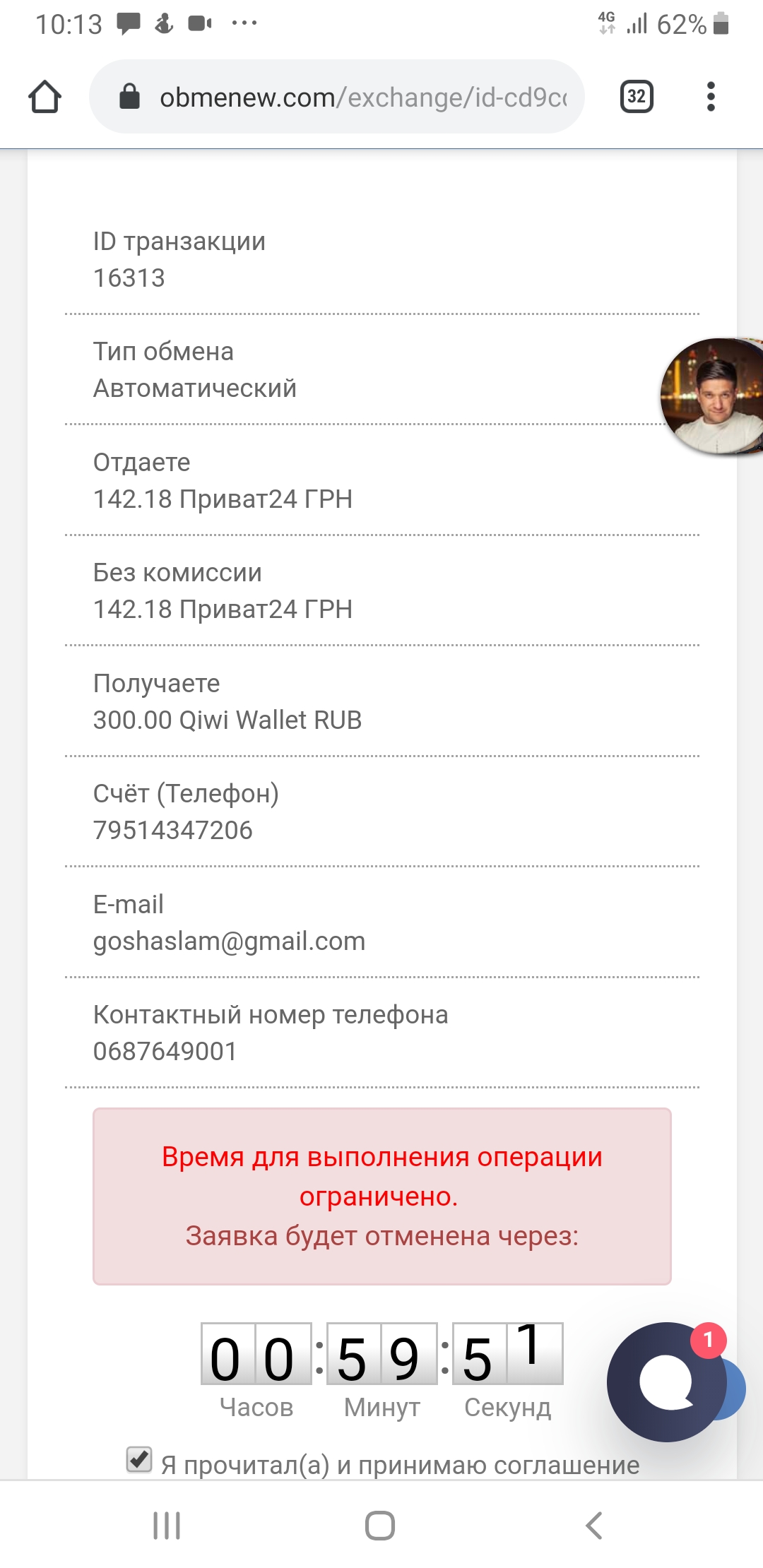Tap the obmenew.com address bar
This screenshot has width=763, height=1568.
pos(337,97)
